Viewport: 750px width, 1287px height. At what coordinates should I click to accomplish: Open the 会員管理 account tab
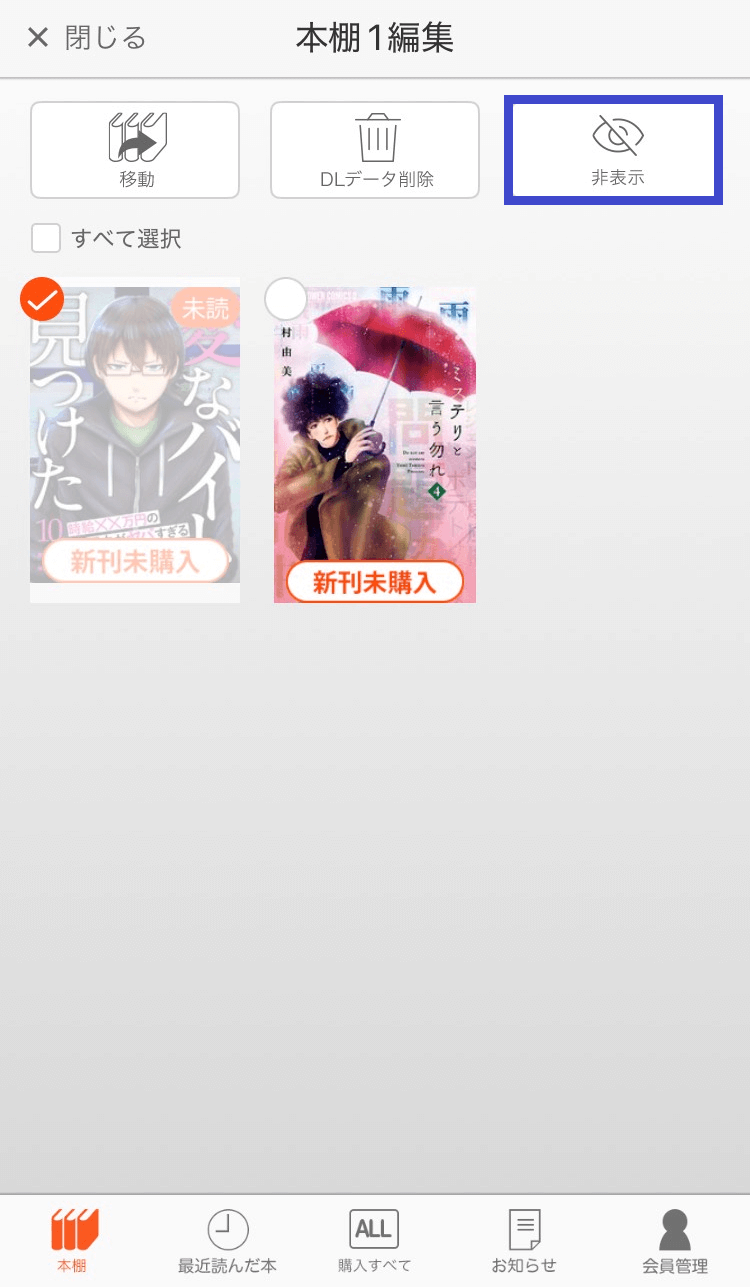coord(675,1240)
